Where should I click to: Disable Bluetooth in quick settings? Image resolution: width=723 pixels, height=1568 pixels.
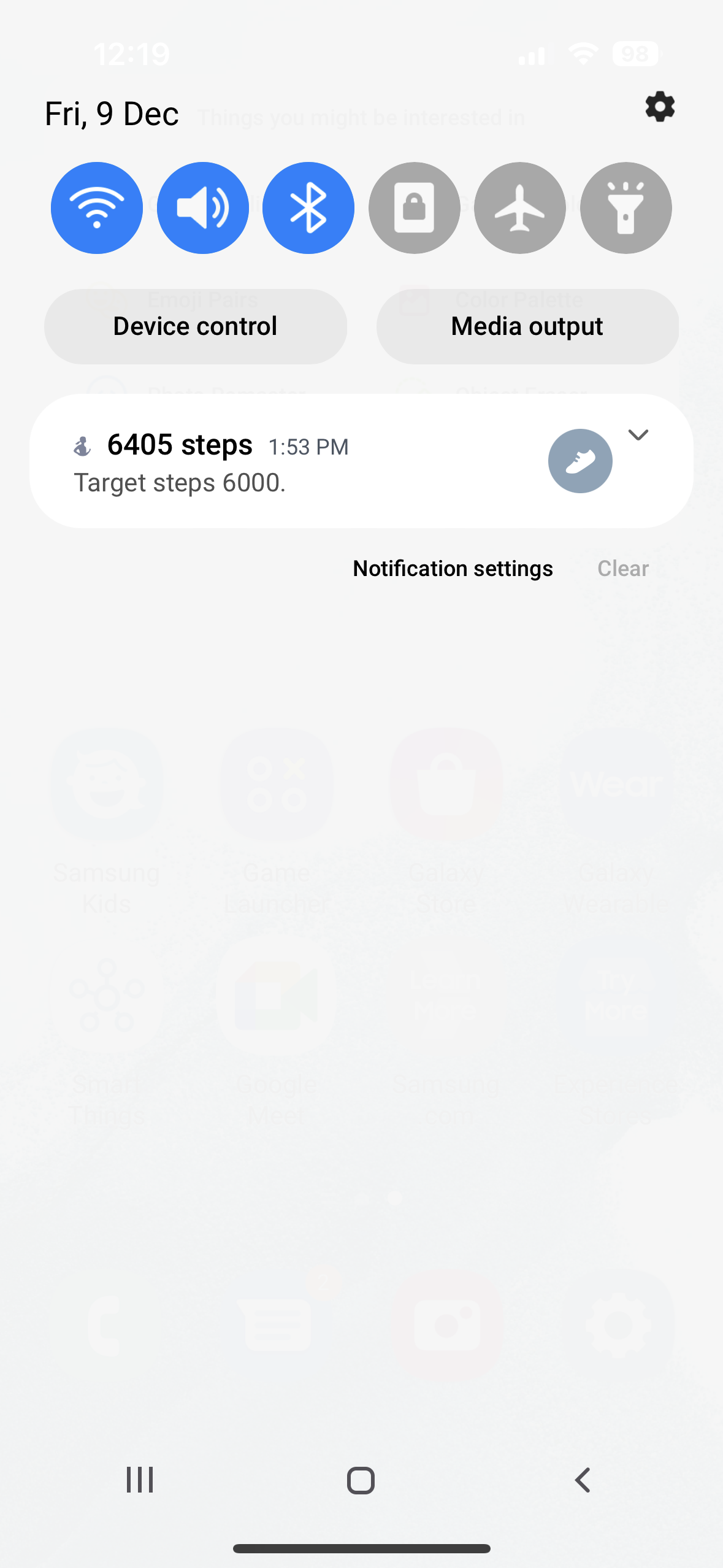pos(308,207)
